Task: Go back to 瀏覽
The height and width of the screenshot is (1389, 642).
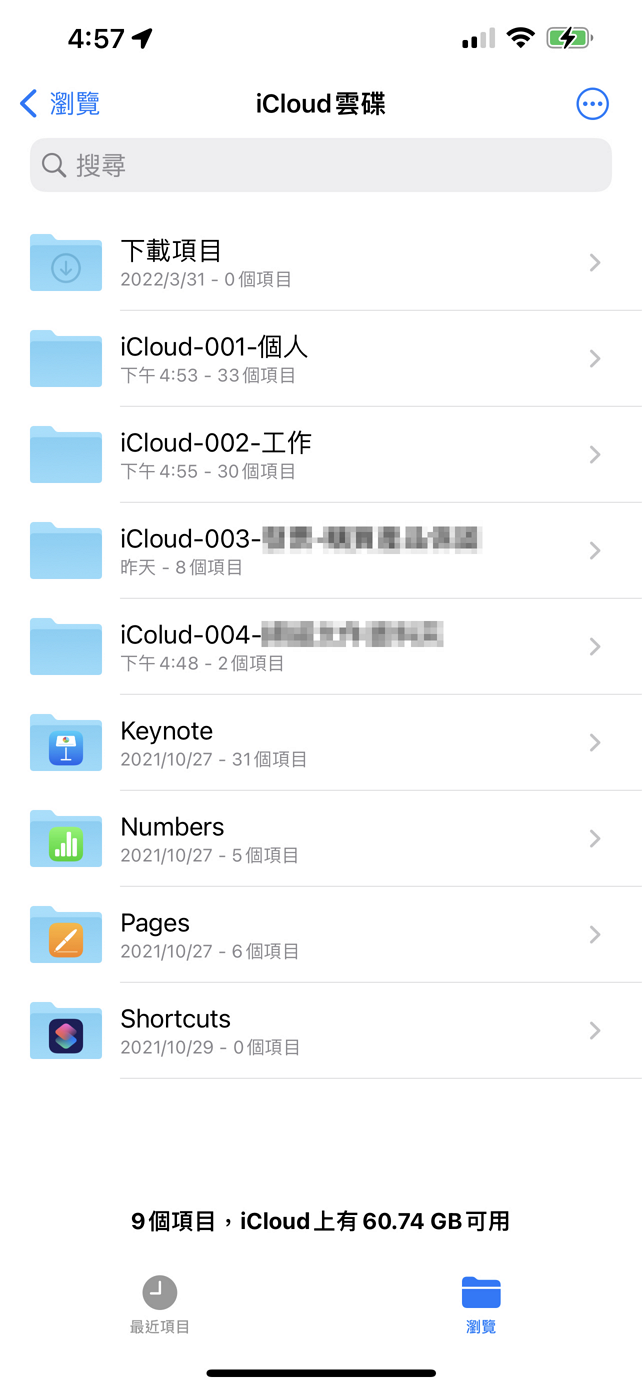Action: [60, 103]
